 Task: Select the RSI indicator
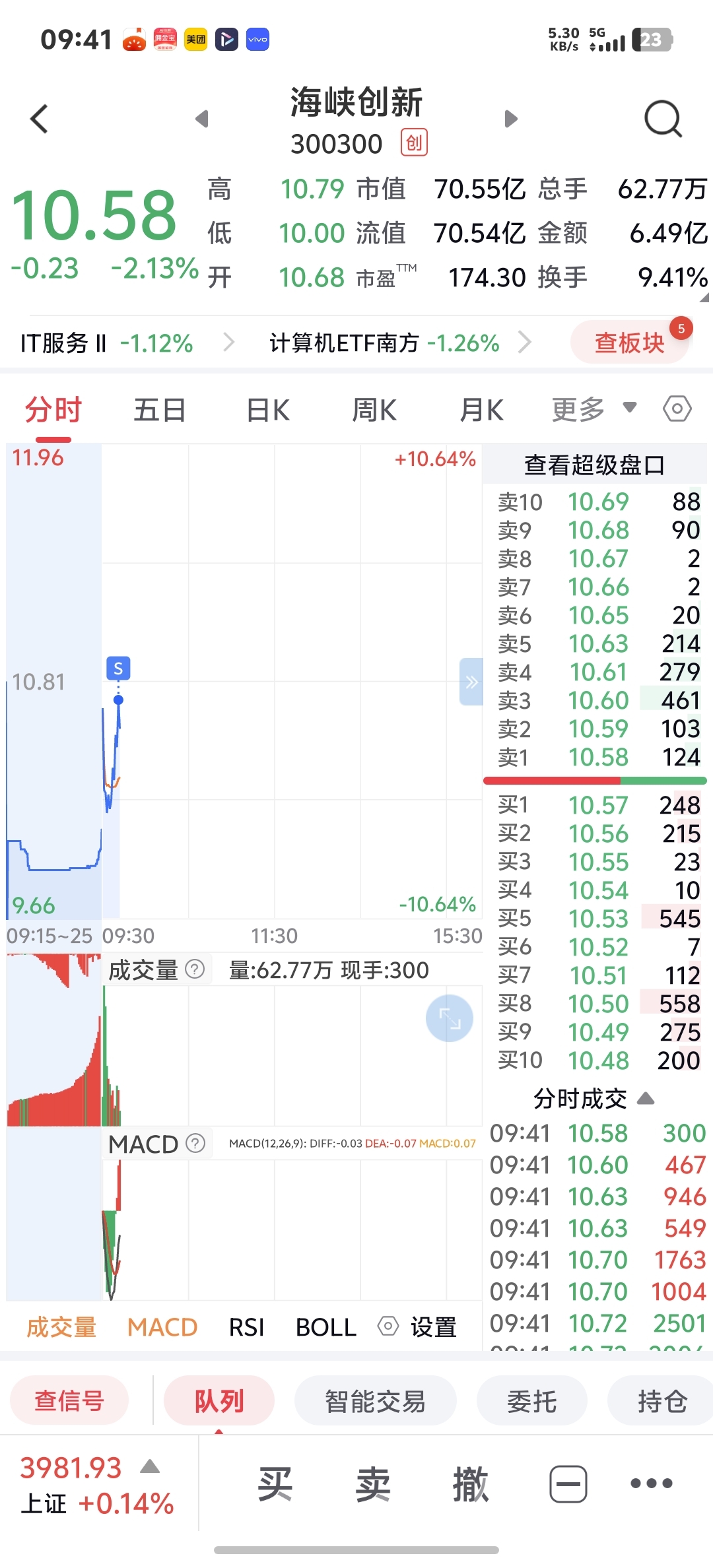247,1327
